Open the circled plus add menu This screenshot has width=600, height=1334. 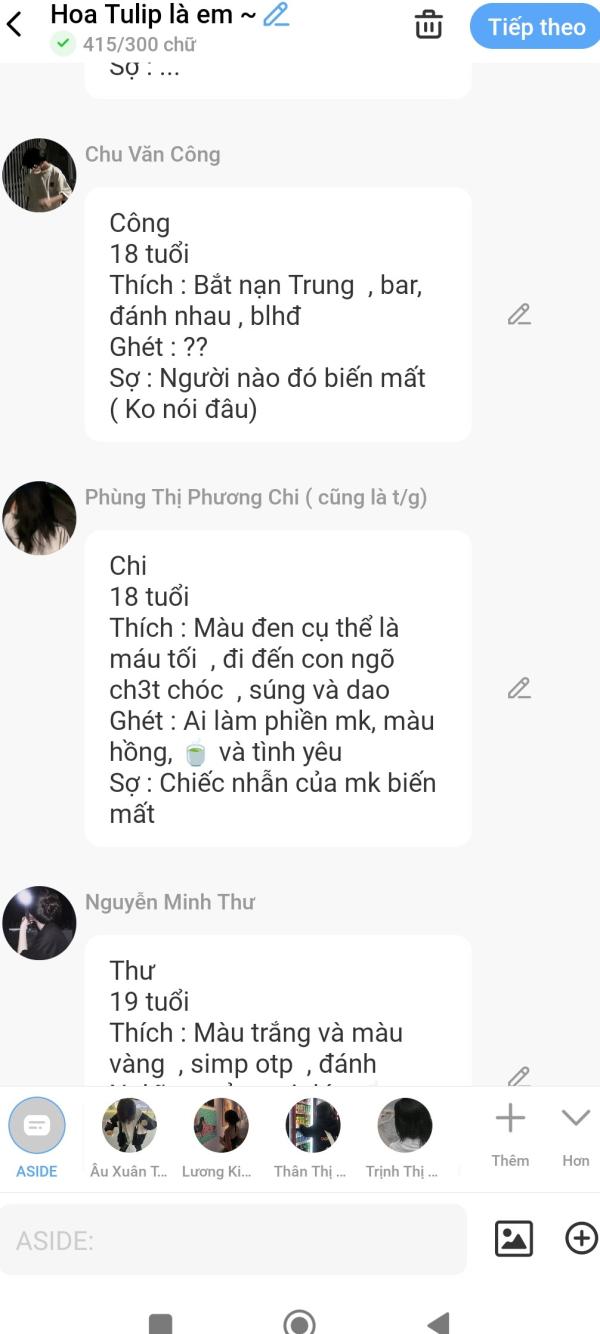(581, 1239)
